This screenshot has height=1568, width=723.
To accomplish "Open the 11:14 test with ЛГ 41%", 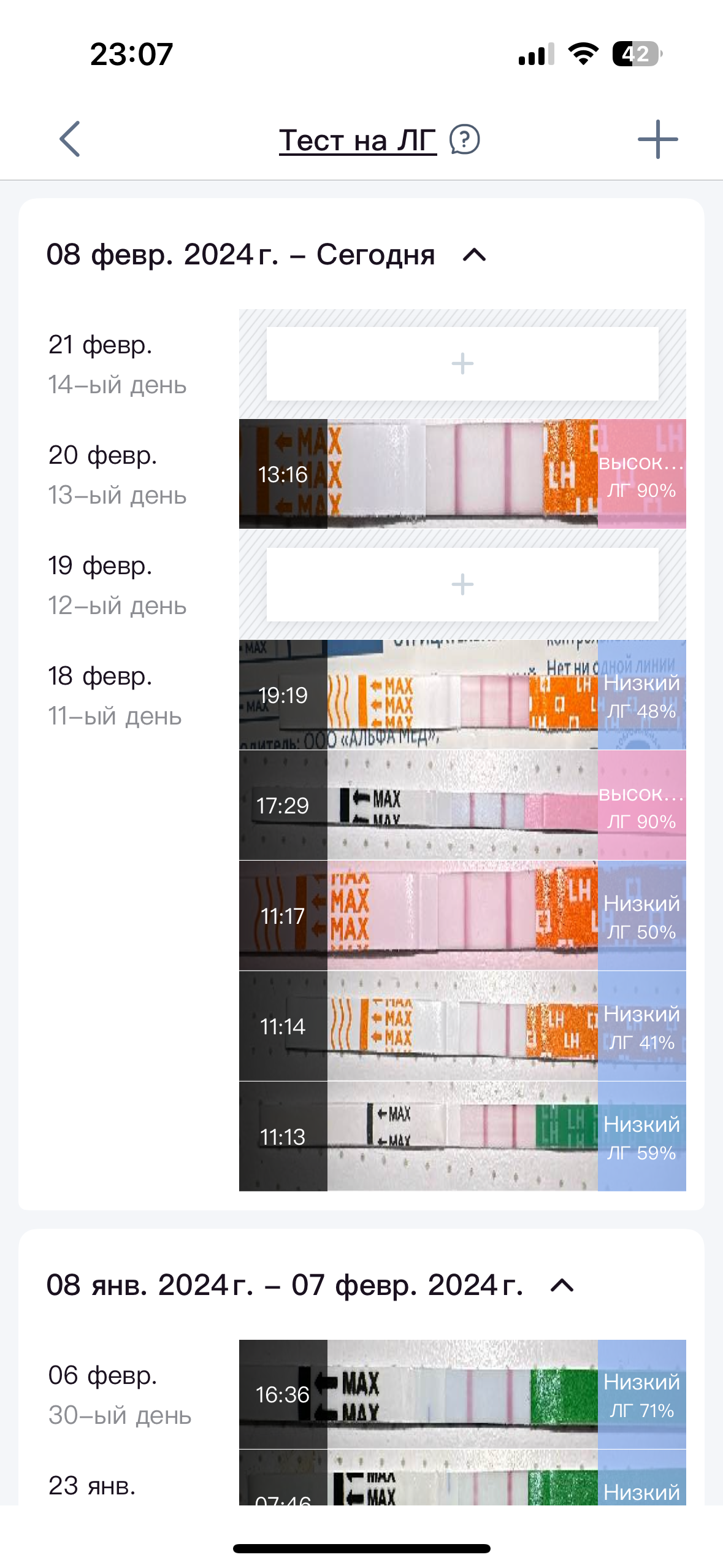I will pos(462,1026).
